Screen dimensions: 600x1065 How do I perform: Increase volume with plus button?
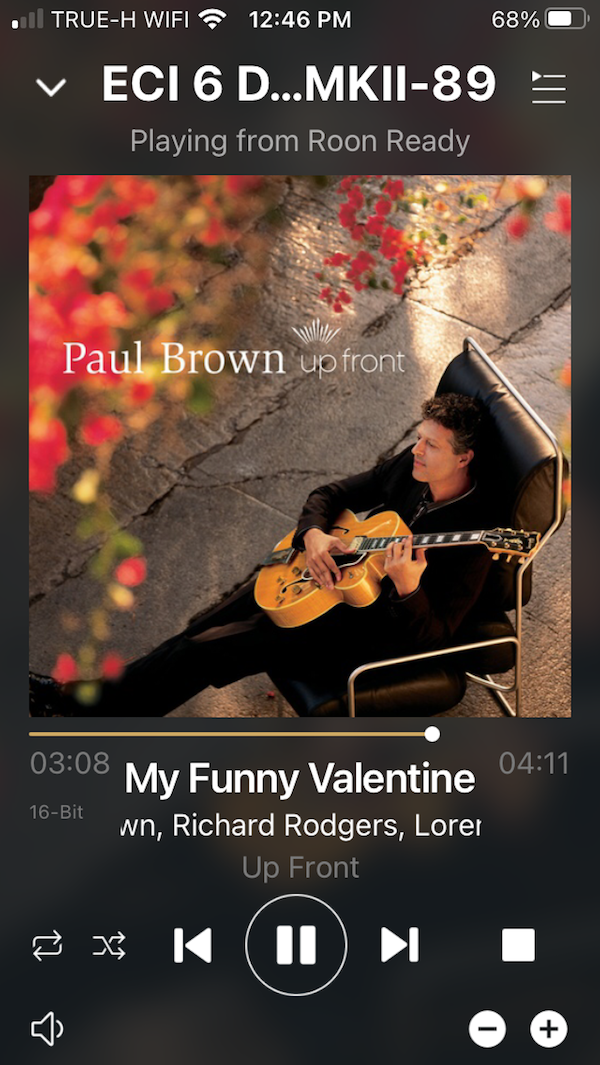click(x=548, y=1029)
